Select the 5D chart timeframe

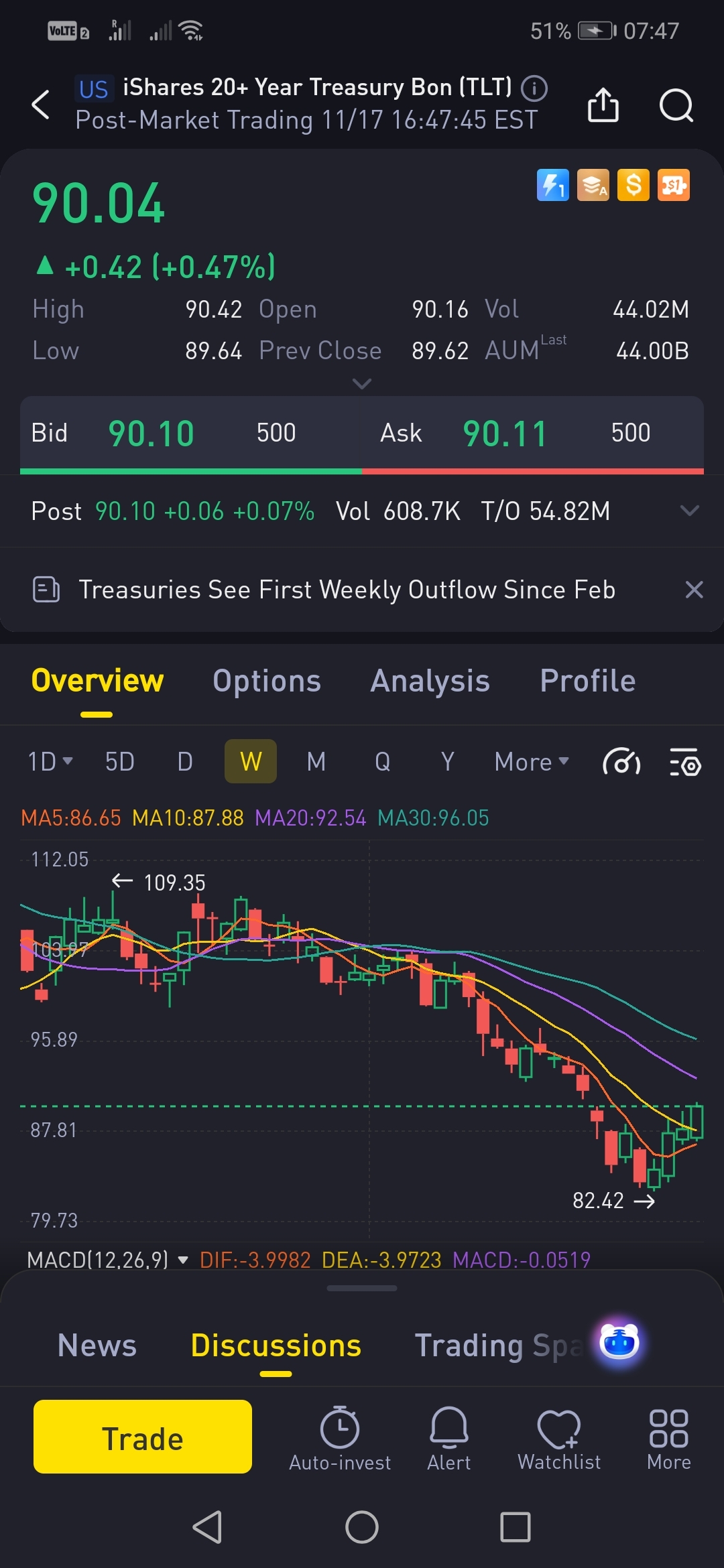tap(120, 762)
